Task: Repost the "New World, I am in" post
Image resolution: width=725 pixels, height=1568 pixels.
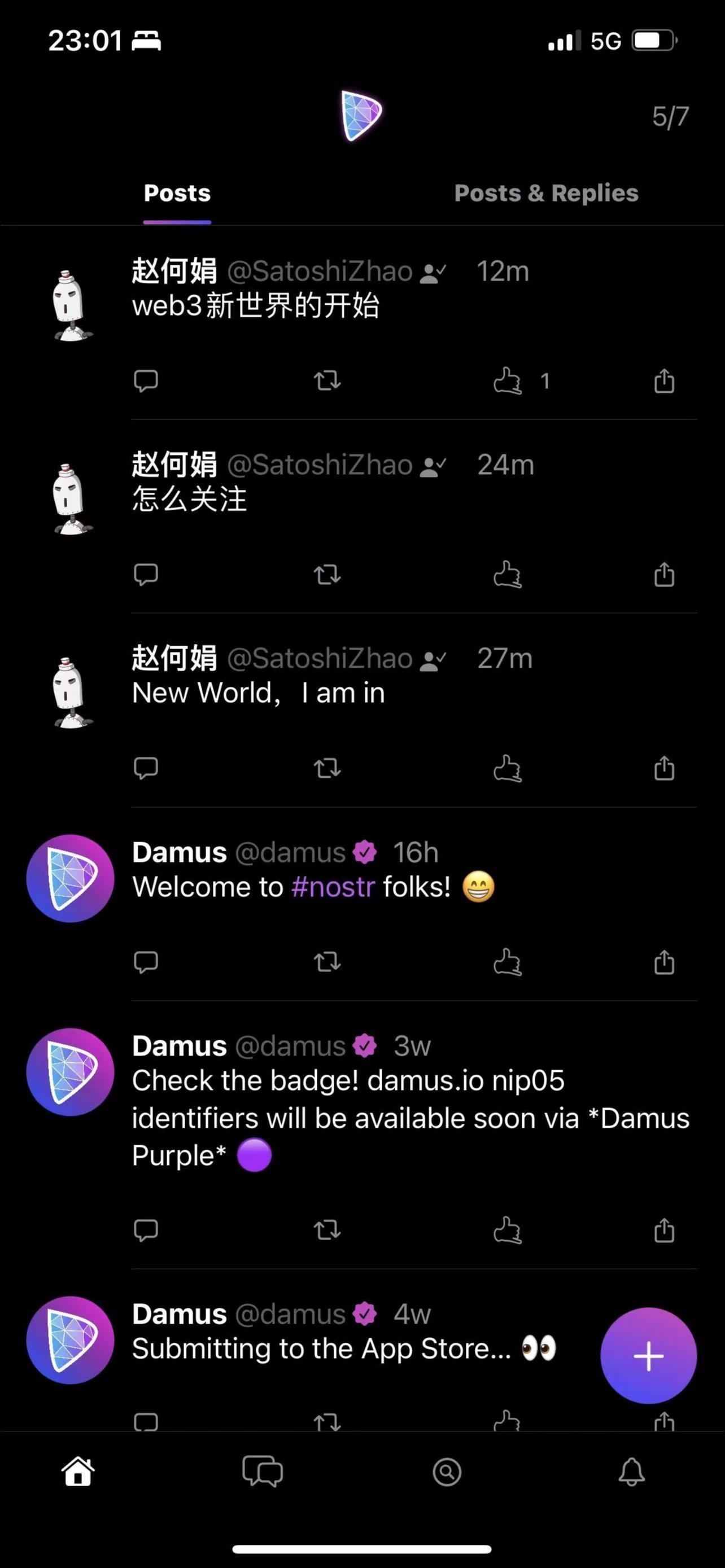Action: point(328,769)
